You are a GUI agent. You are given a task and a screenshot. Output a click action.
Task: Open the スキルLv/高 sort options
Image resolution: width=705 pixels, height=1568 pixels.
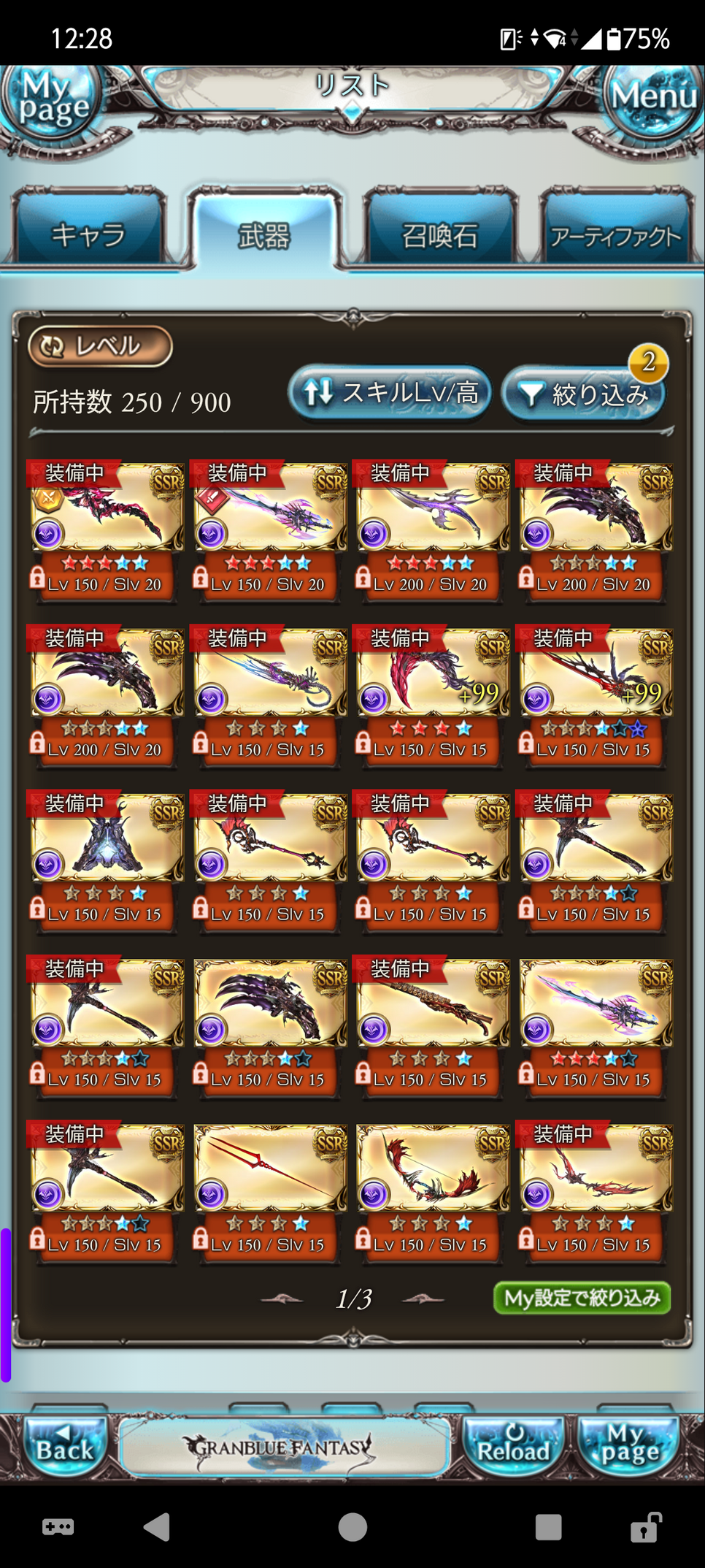[390, 394]
